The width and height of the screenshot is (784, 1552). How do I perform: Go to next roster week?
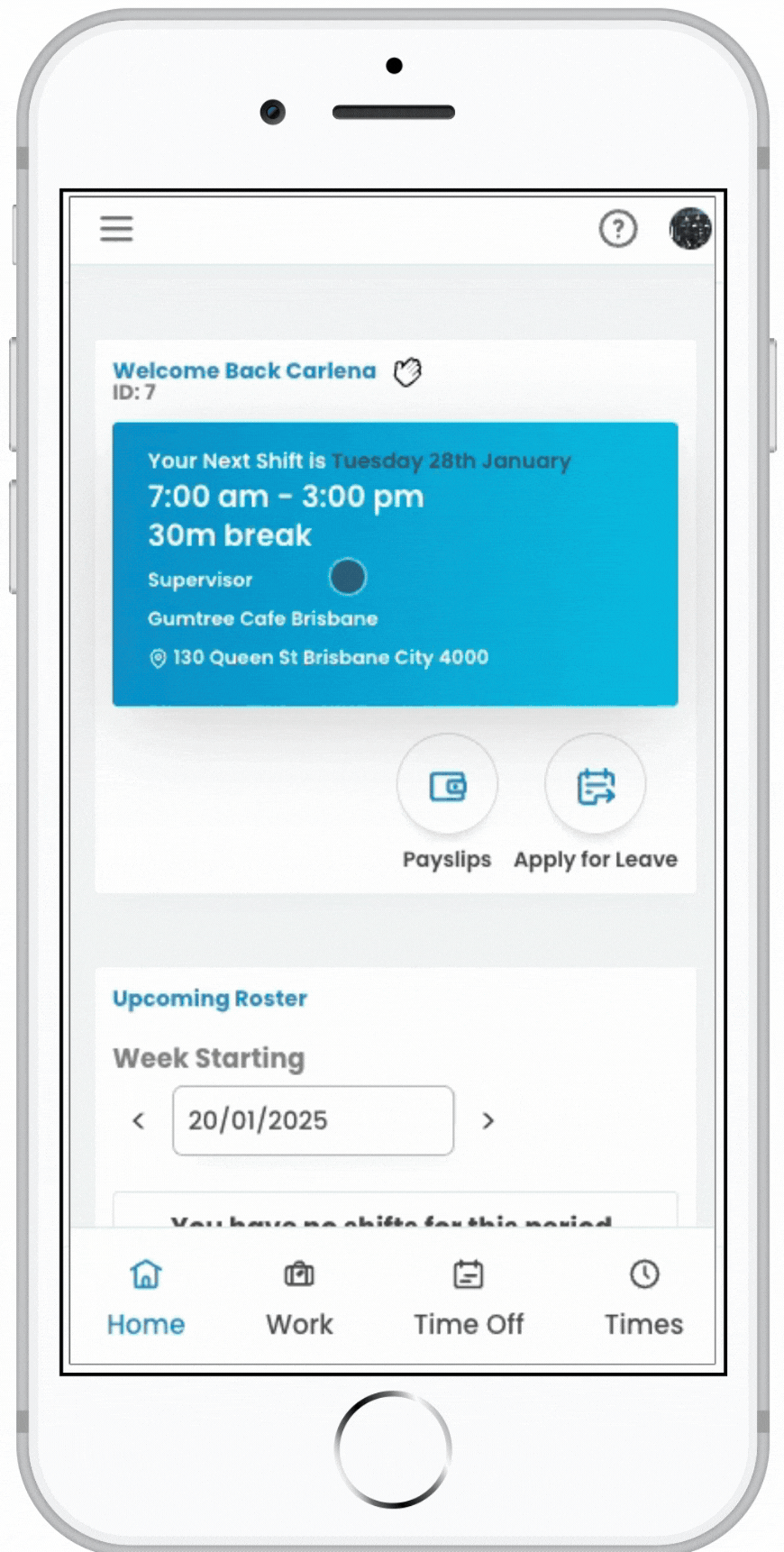[488, 1120]
